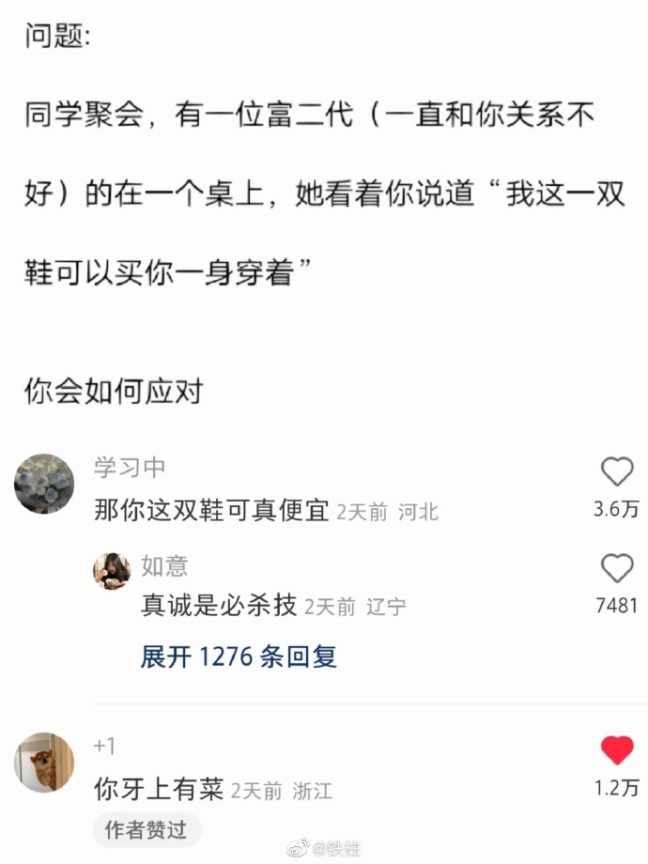The height and width of the screenshot is (864, 648).
Task: Unlike the comment 你牙上有菜
Action: (616, 750)
